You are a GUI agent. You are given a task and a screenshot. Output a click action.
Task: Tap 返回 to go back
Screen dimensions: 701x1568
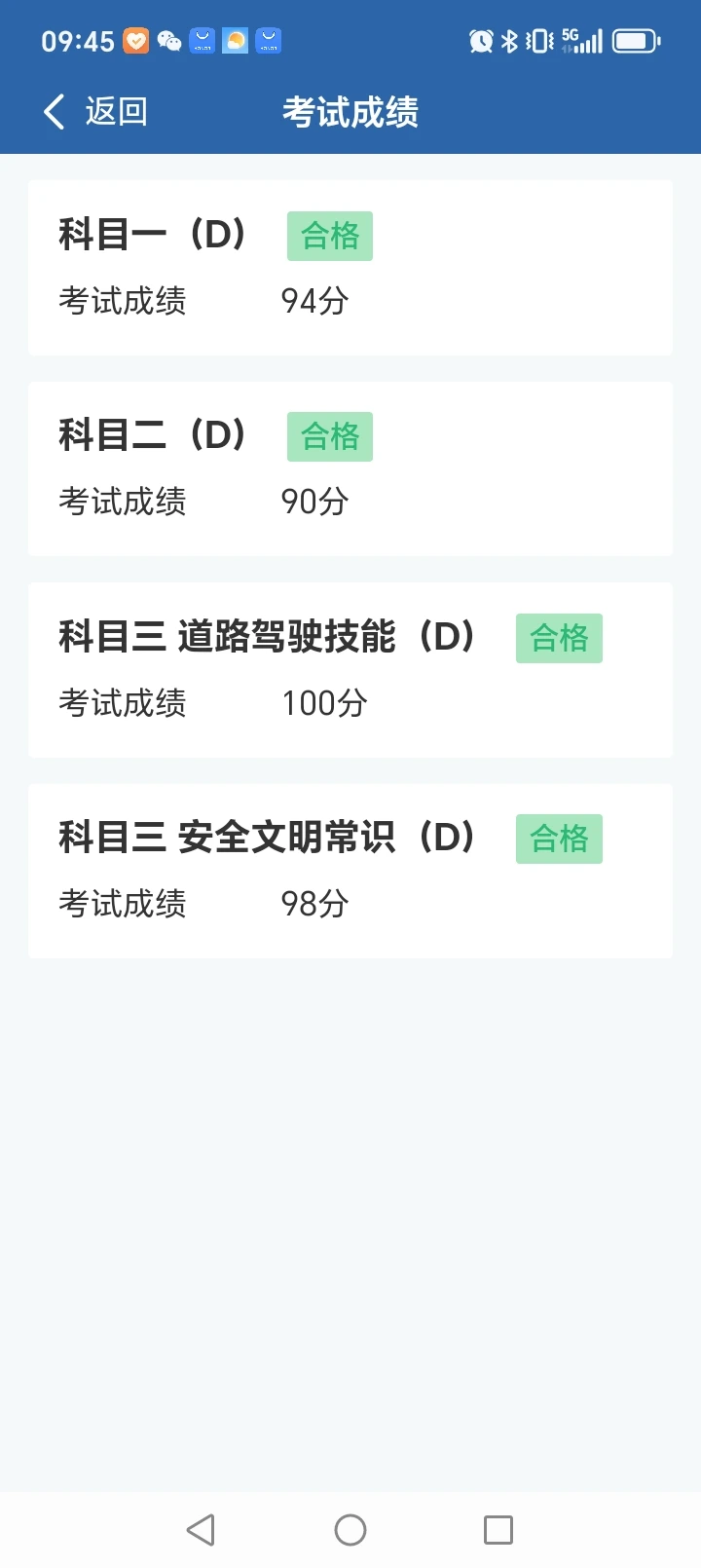pyautogui.click(x=95, y=112)
